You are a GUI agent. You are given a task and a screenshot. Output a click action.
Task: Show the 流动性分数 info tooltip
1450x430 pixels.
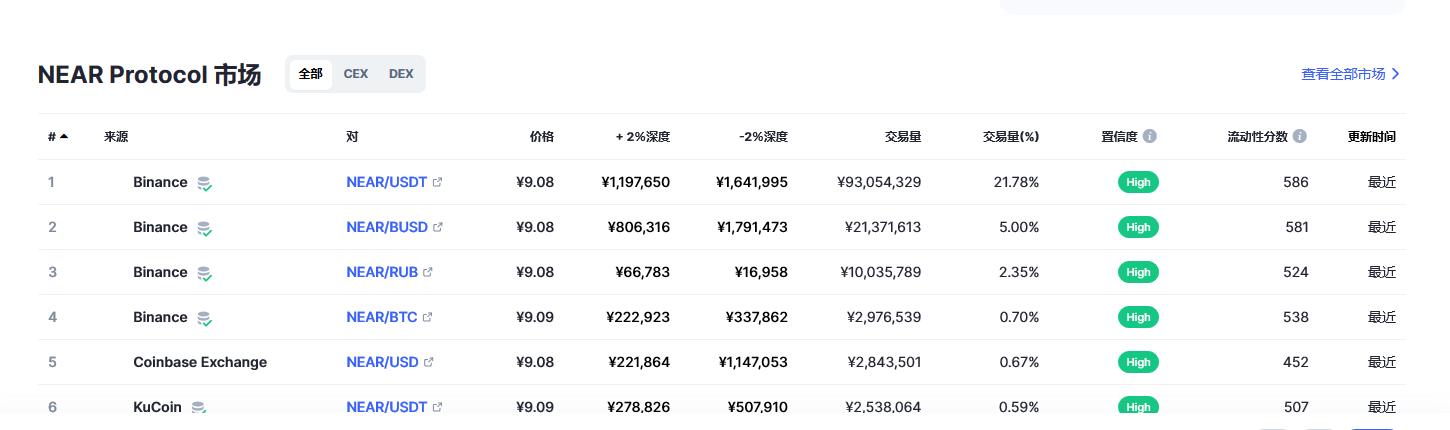(1299, 137)
